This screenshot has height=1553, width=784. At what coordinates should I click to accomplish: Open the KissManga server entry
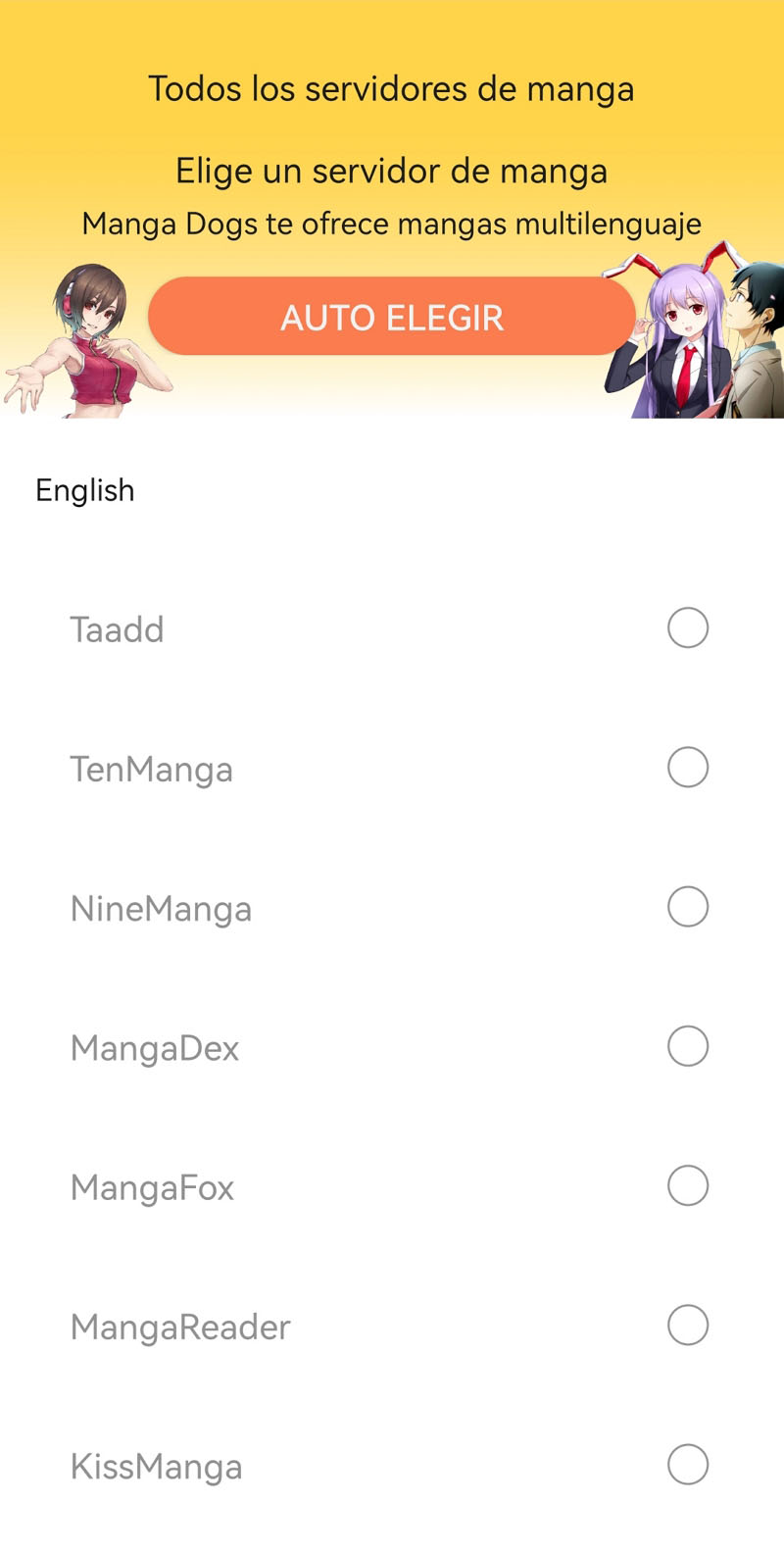(155, 1466)
